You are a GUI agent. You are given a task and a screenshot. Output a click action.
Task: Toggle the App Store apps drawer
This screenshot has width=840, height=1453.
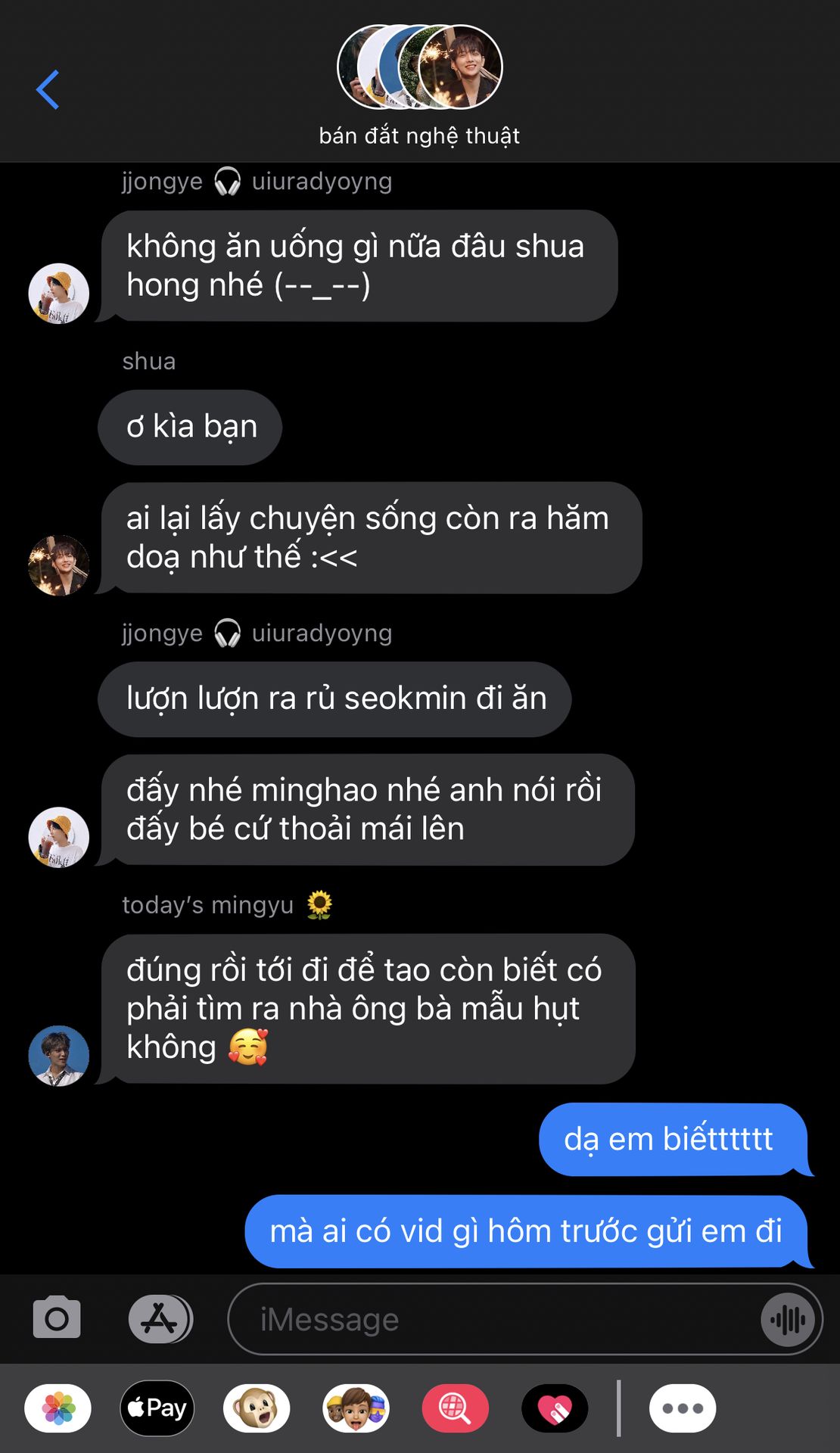[160, 1319]
